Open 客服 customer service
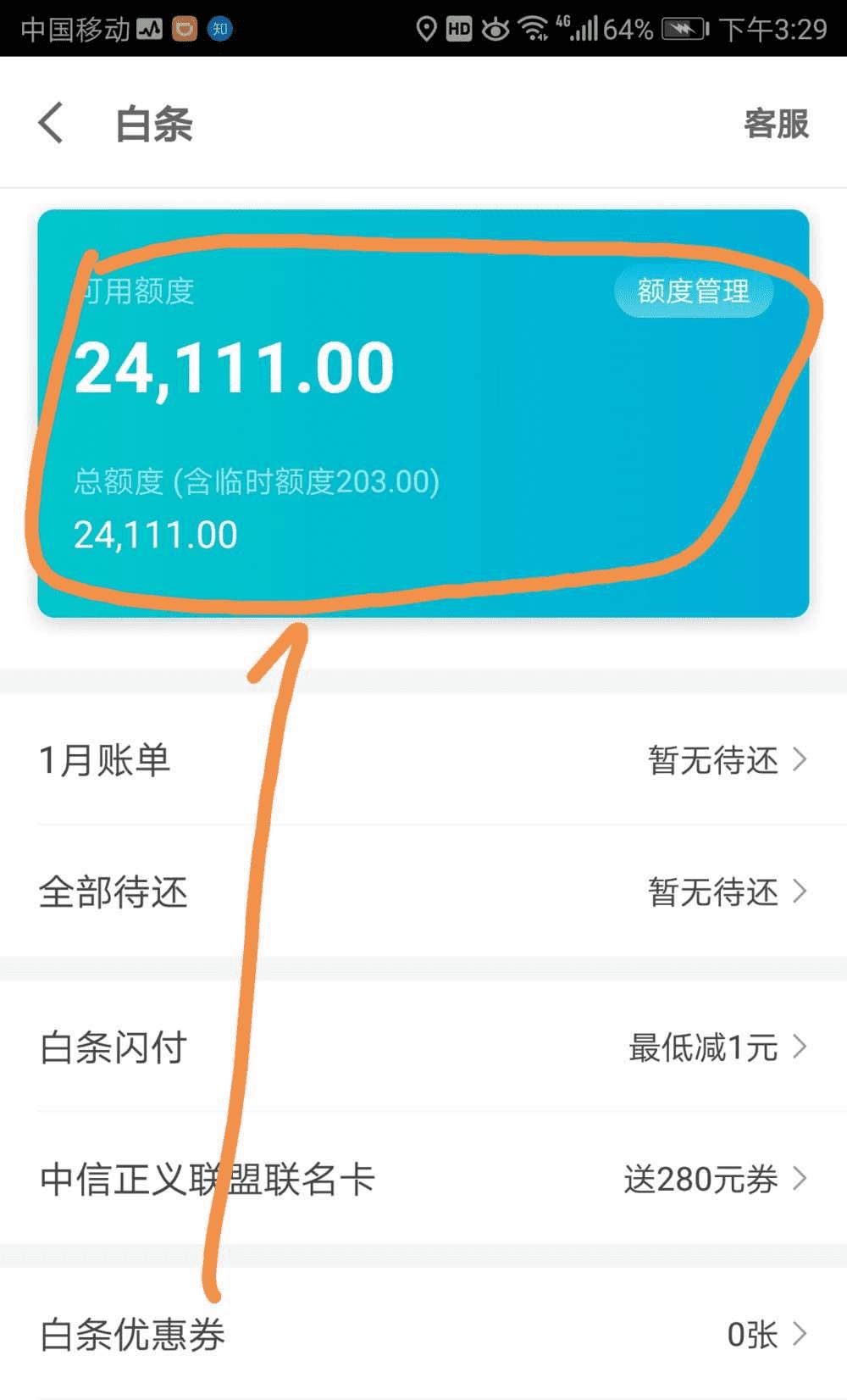Image resolution: width=847 pixels, height=1400 pixels. click(776, 124)
